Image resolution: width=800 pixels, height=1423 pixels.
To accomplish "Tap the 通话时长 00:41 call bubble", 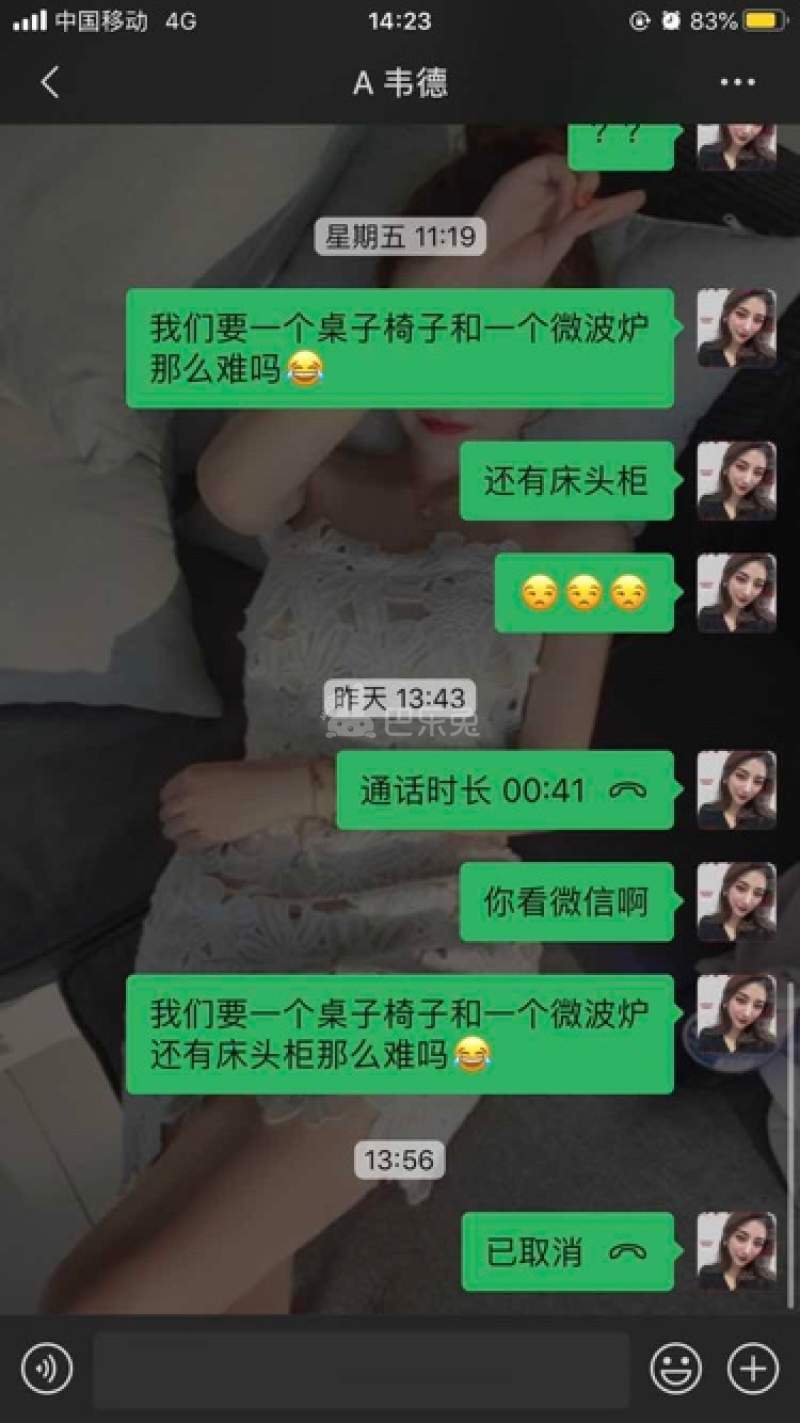I will 504,791.
